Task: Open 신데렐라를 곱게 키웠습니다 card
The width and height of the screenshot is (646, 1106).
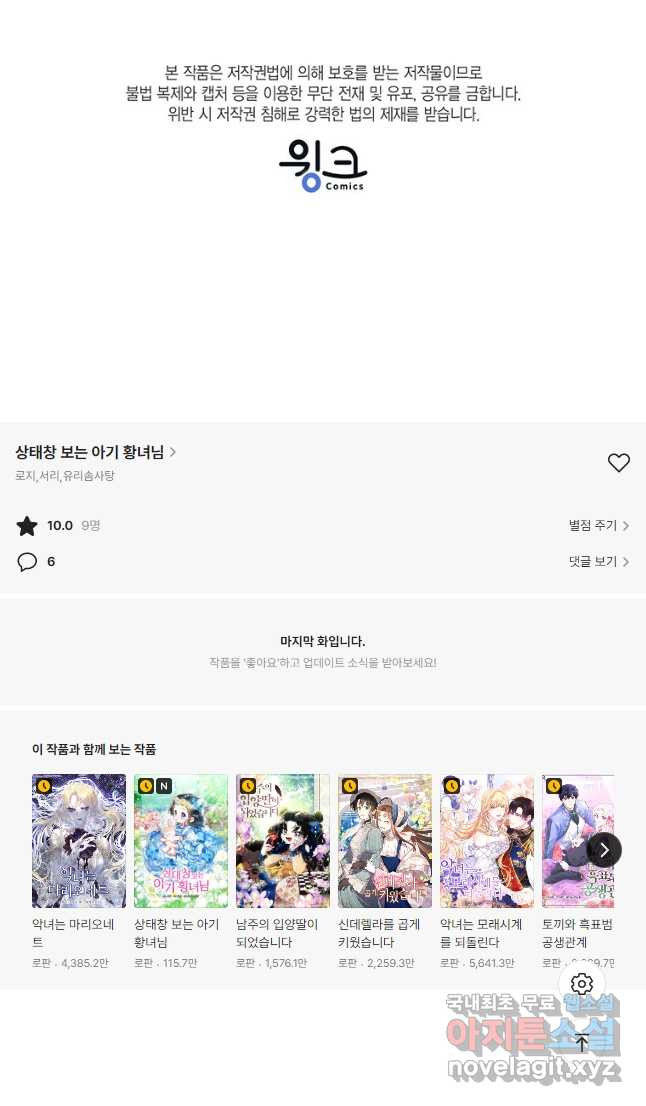Action: [x=385, y=840]
